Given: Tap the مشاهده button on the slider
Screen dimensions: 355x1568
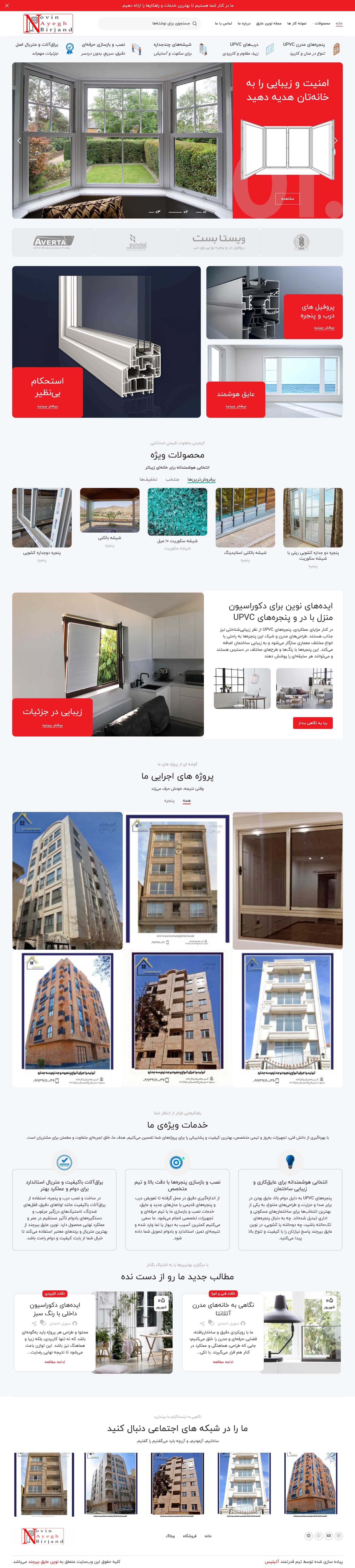Looking at the screenshot, I should [x=287, y=198].
